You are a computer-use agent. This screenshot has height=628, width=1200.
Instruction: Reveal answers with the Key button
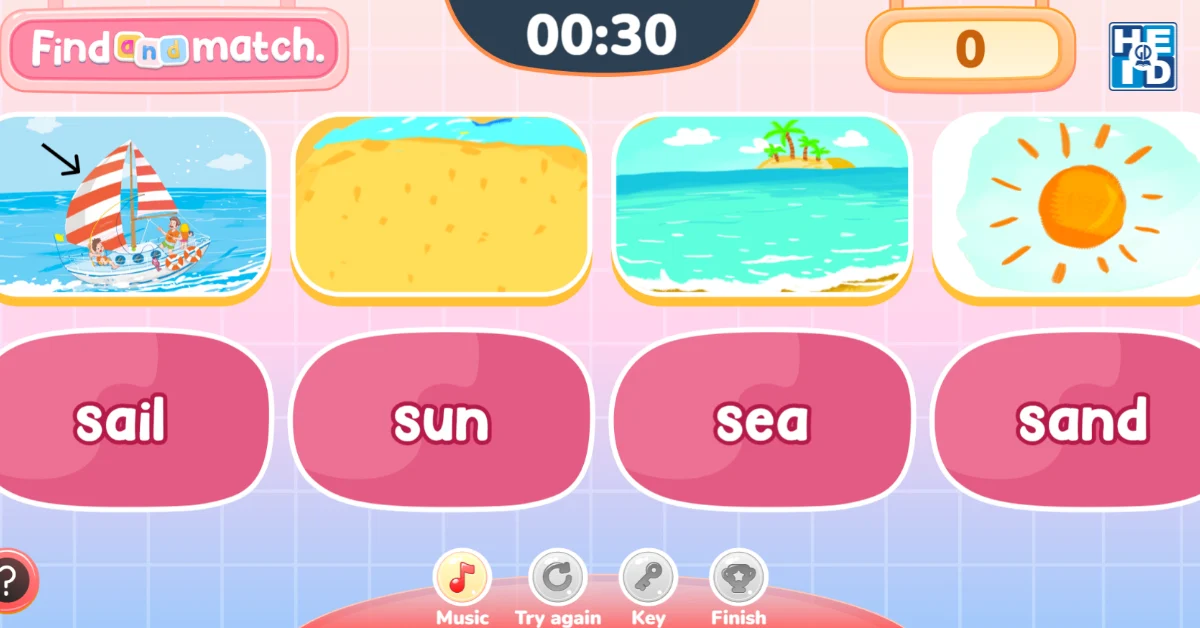pyautogui.click(x=648, y=578)
